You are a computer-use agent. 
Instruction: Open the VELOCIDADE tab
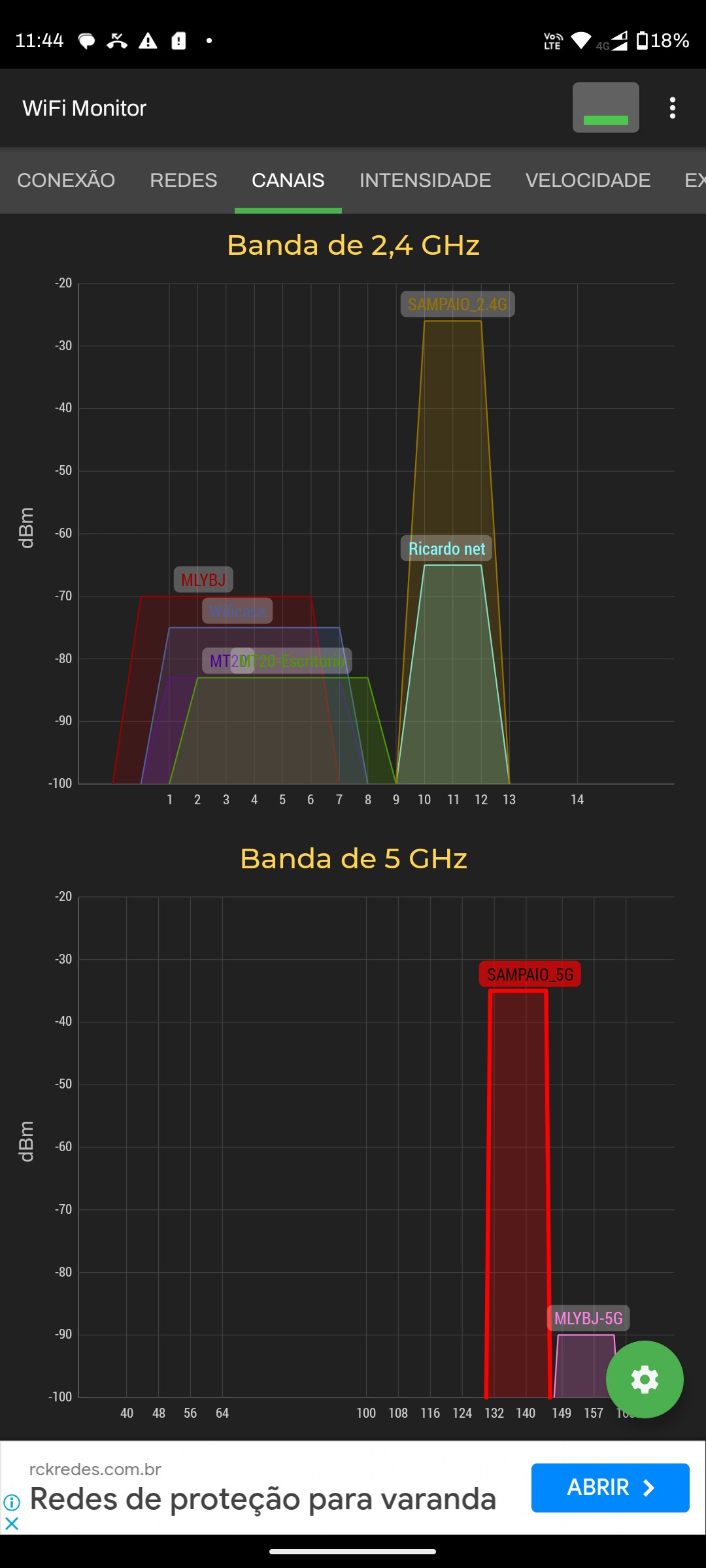tap(588, 180)
